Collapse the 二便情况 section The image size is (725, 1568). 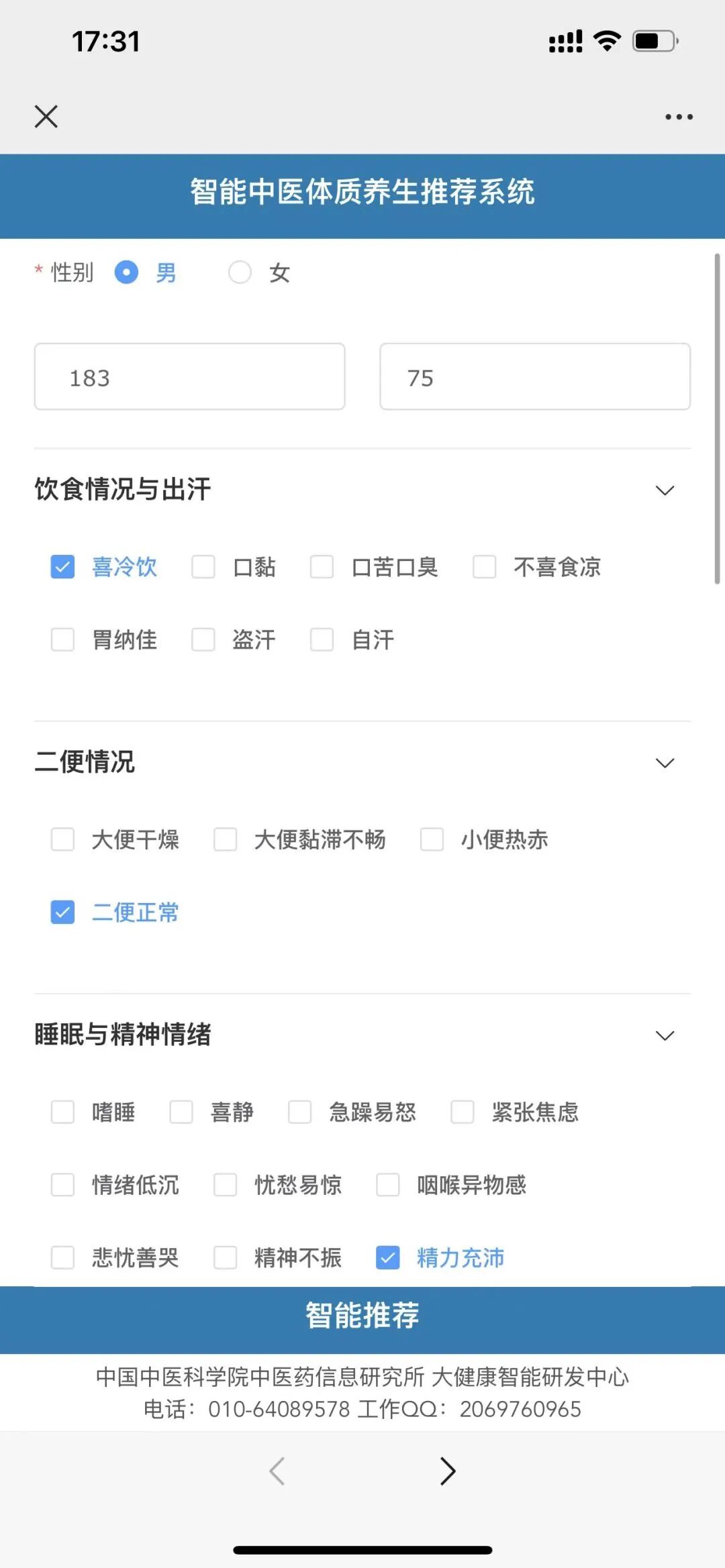pos(665,763)
